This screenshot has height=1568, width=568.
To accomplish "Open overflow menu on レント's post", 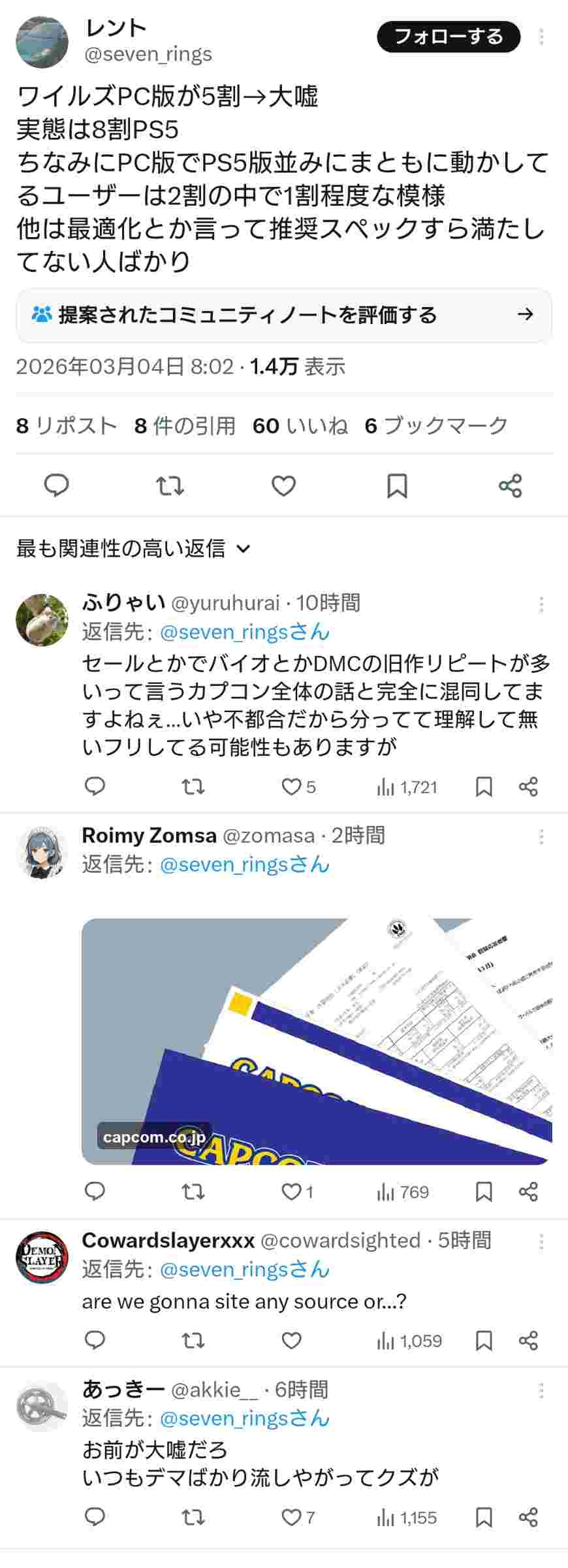I will pos(541,37).
